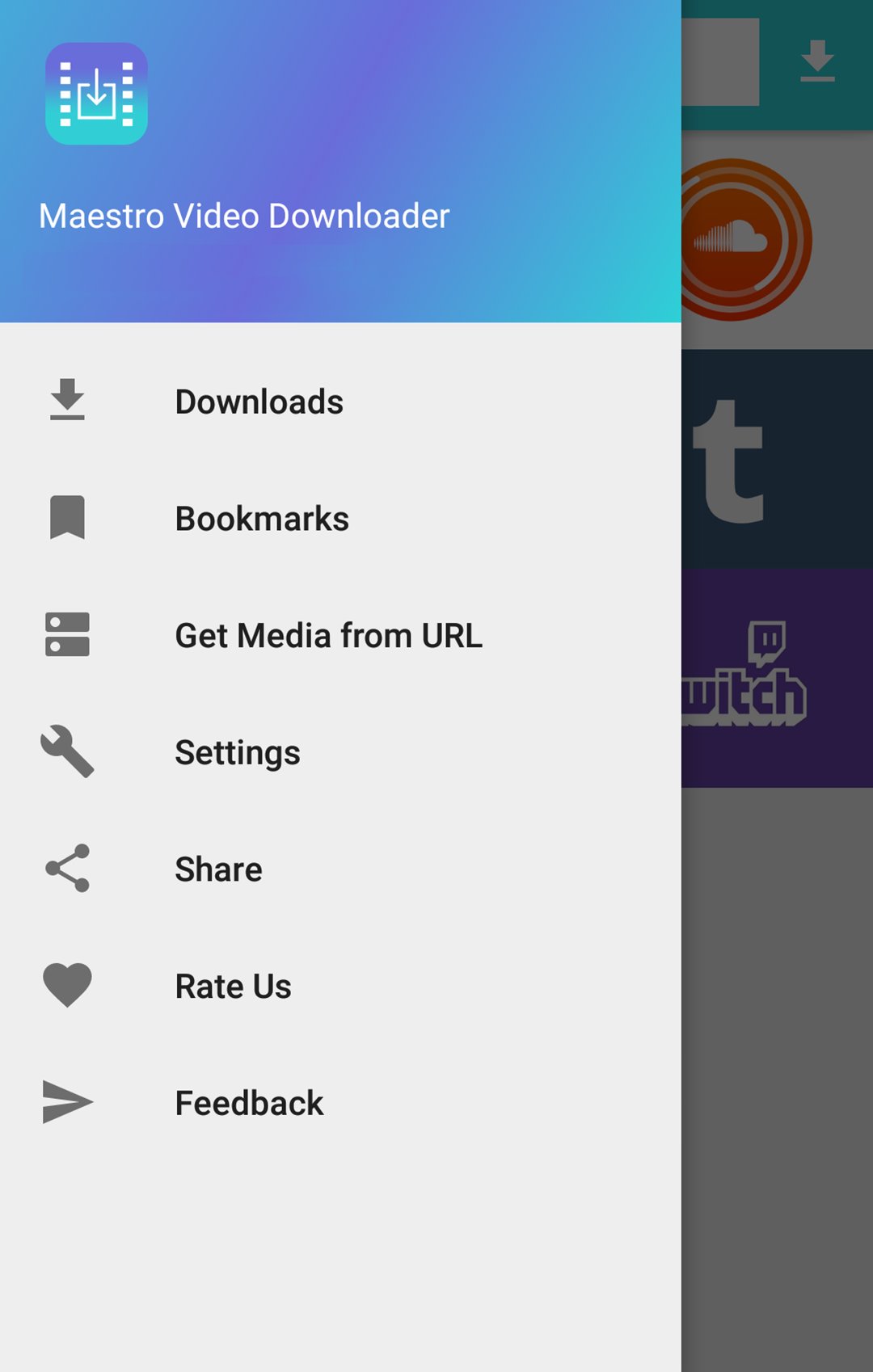The height and width of the screenshot is (1372, 873).
Task: Click the bookmark icon next to Bookmarks
Action: (x=68, y=518)
